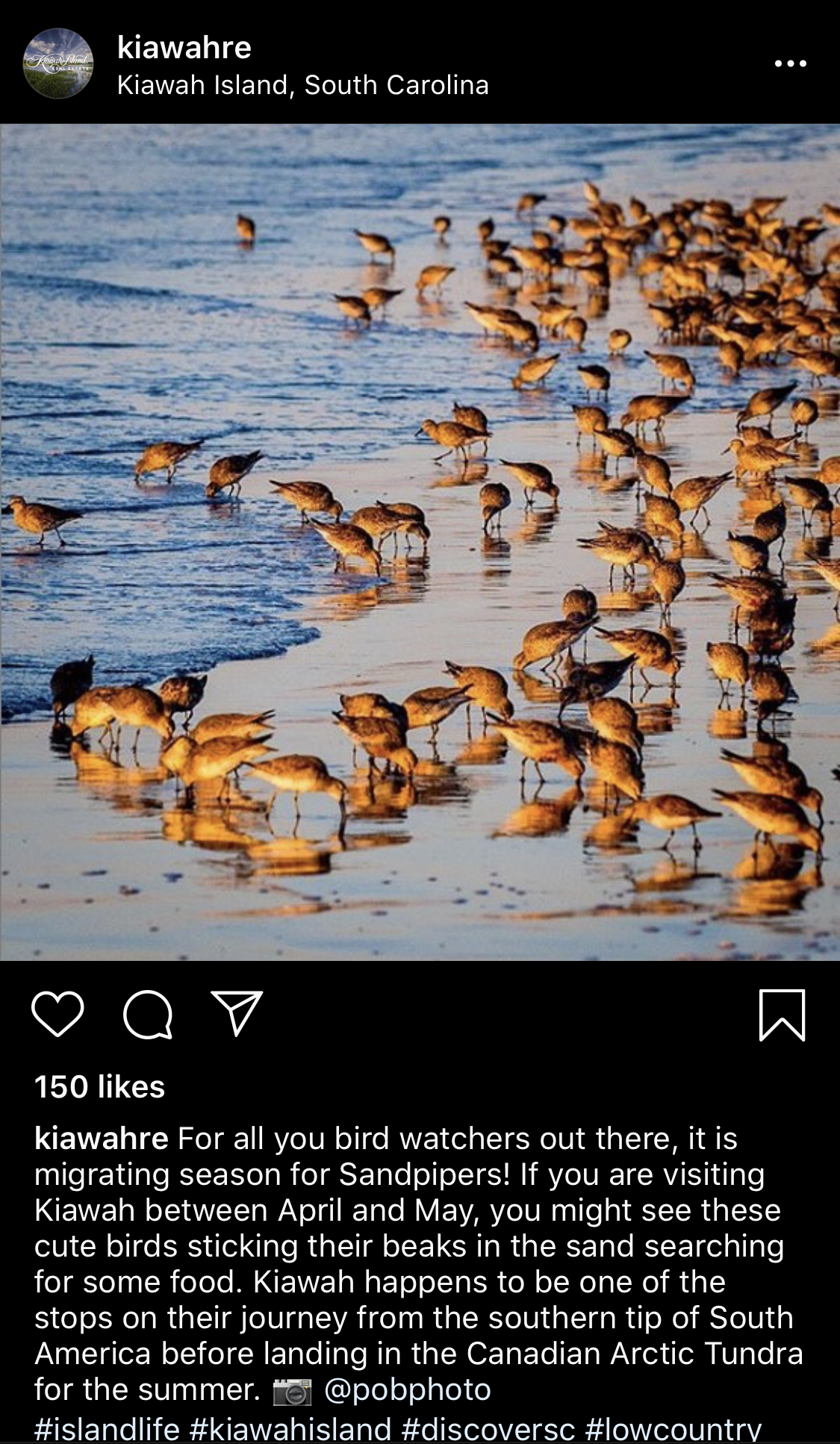Open the #lowcountry hashtag
This screenshot has width=840, height=1444.
673,1429
